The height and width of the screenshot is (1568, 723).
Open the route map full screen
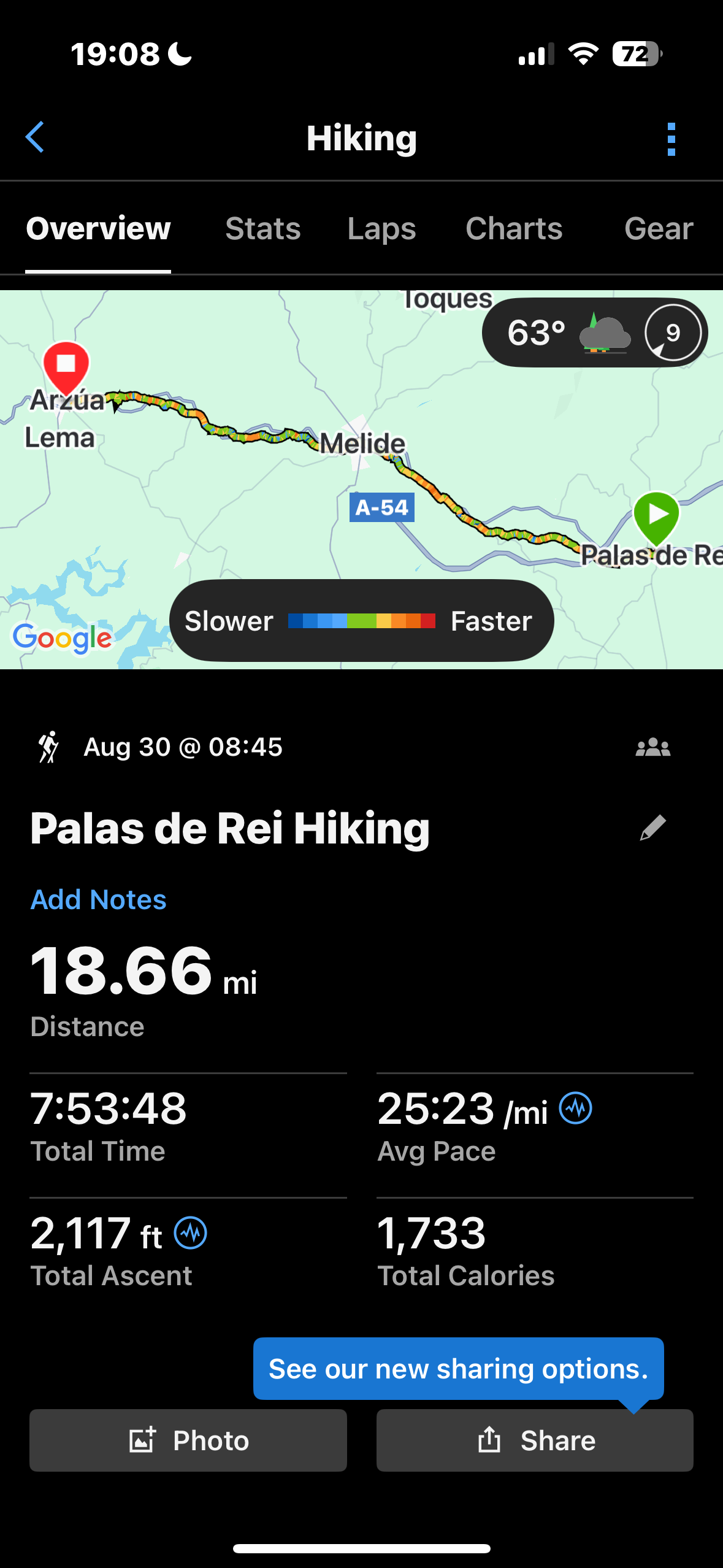361,480
